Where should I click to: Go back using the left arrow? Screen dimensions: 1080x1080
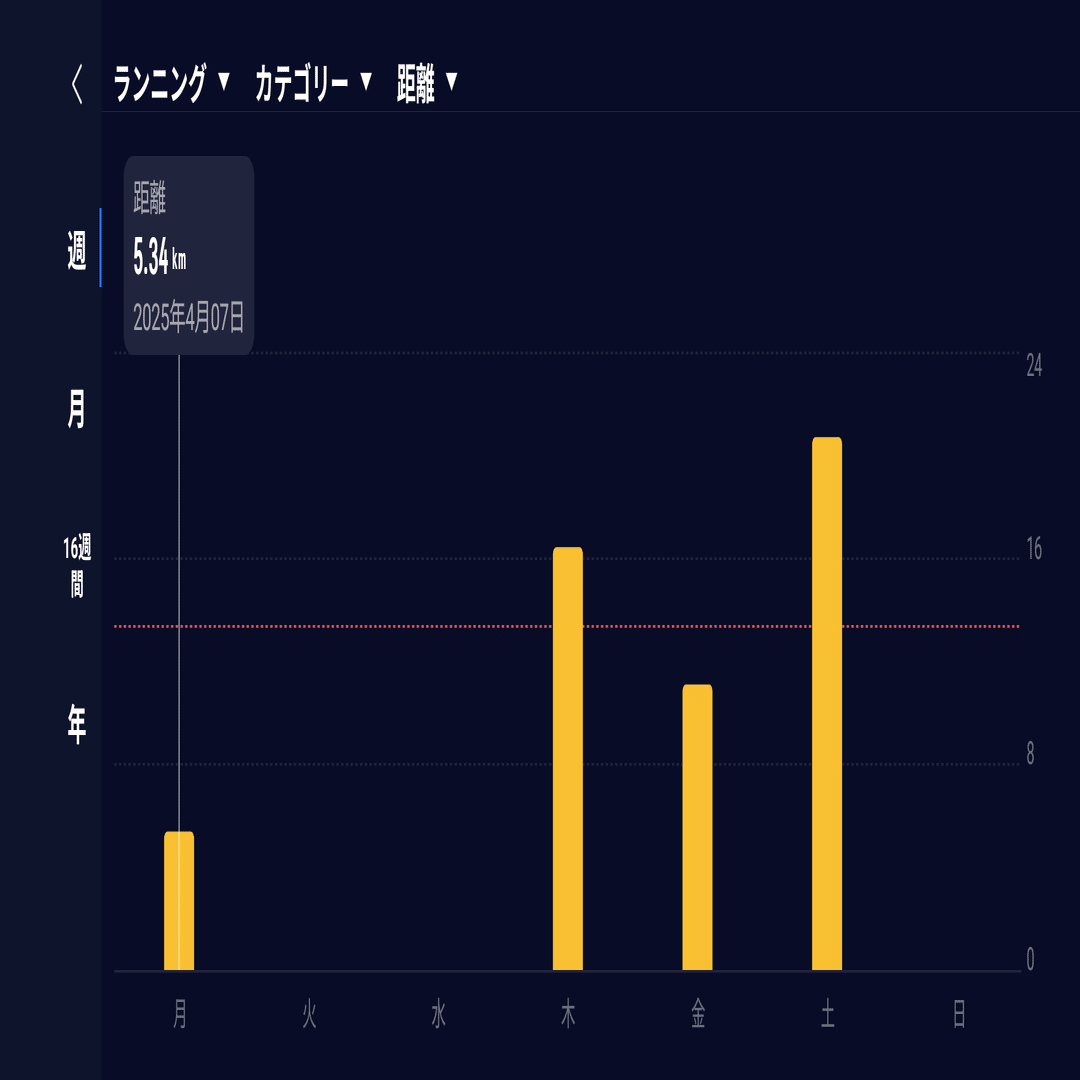click(x=77, y=85)
